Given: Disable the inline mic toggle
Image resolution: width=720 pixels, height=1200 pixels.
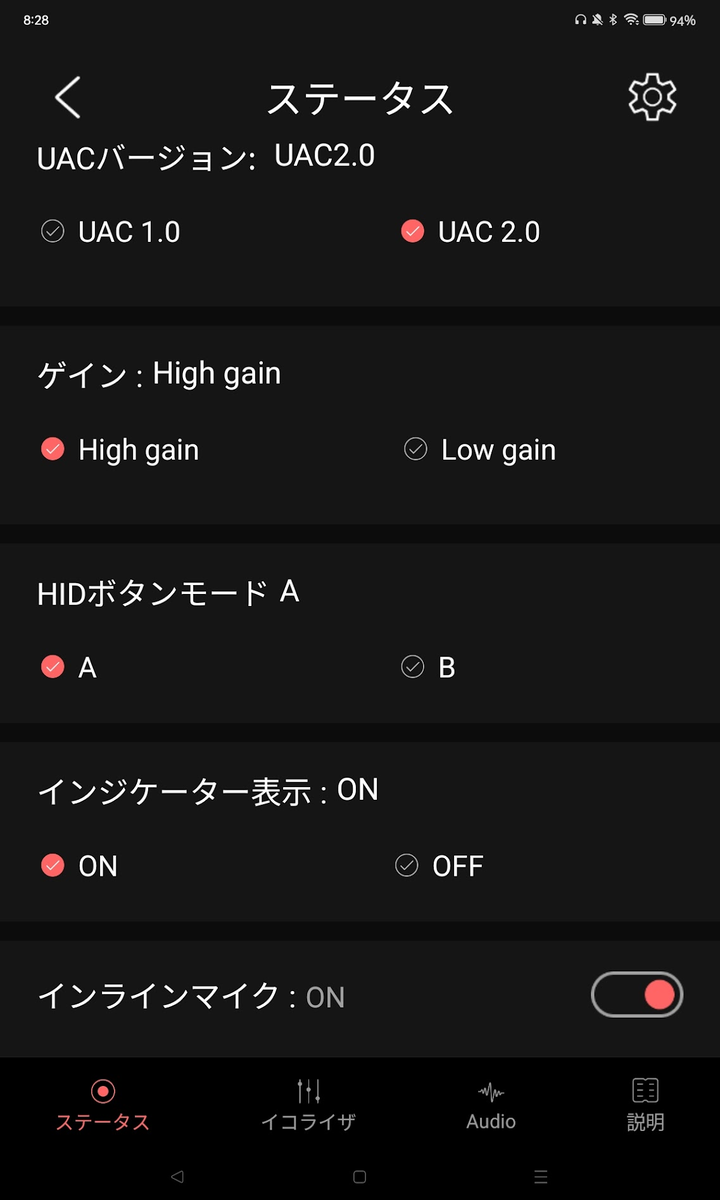Looking at the screenshot, I should (x=637, y=994).
